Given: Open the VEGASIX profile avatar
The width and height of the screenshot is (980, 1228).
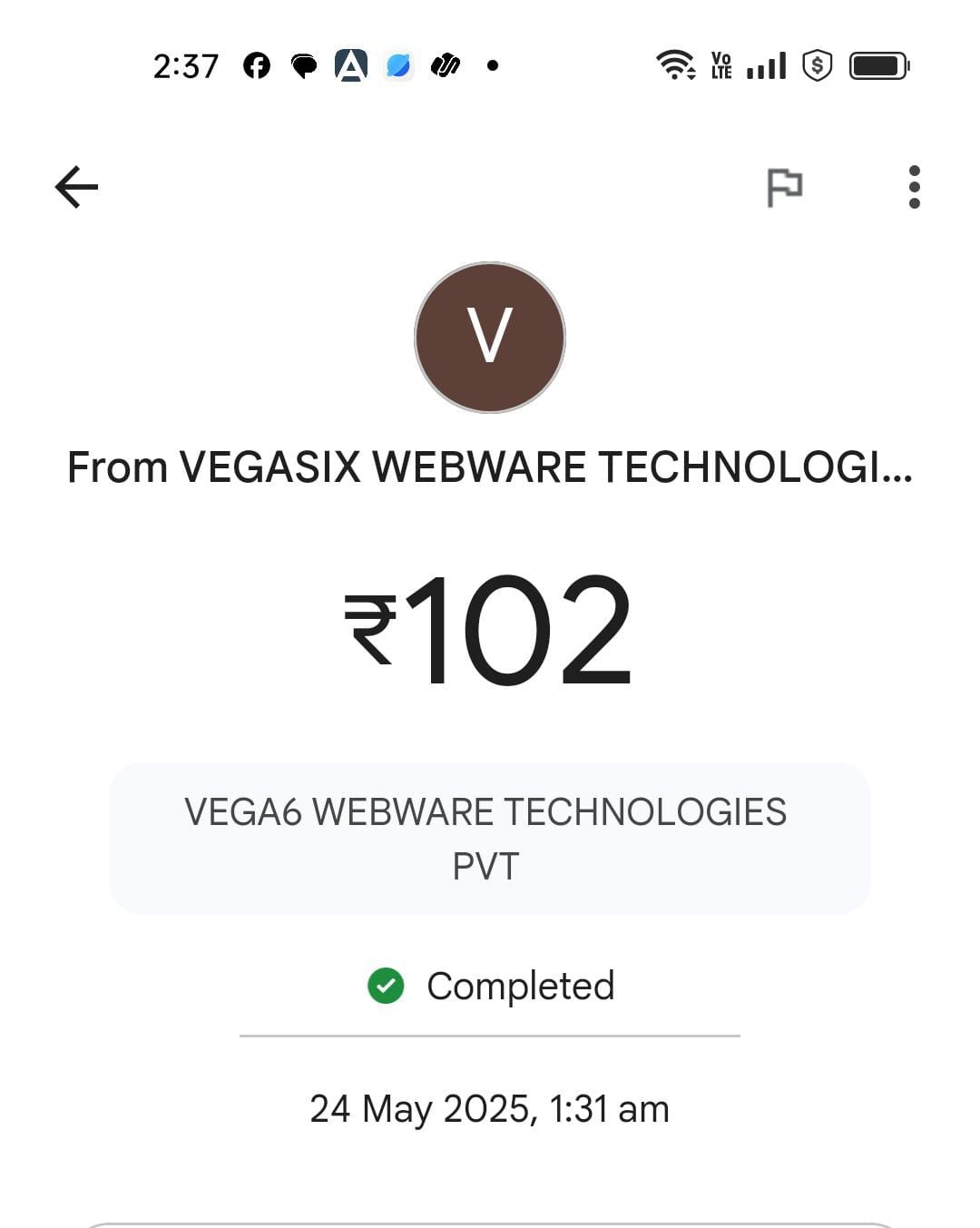Looking at the screenshot, I should [x=490, y=338].
